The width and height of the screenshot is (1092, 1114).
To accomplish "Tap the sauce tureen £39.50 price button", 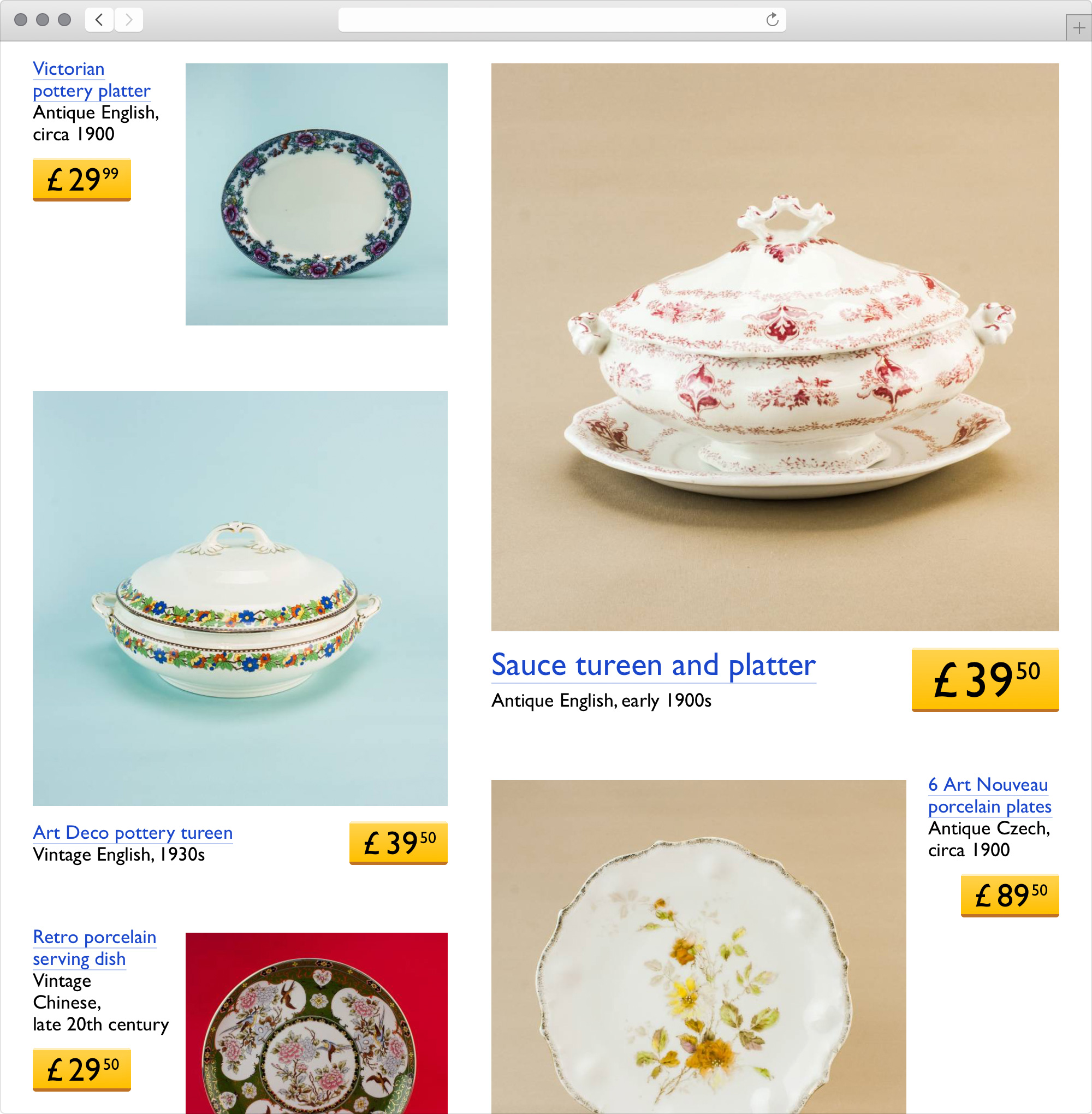I will pos(985,680).
